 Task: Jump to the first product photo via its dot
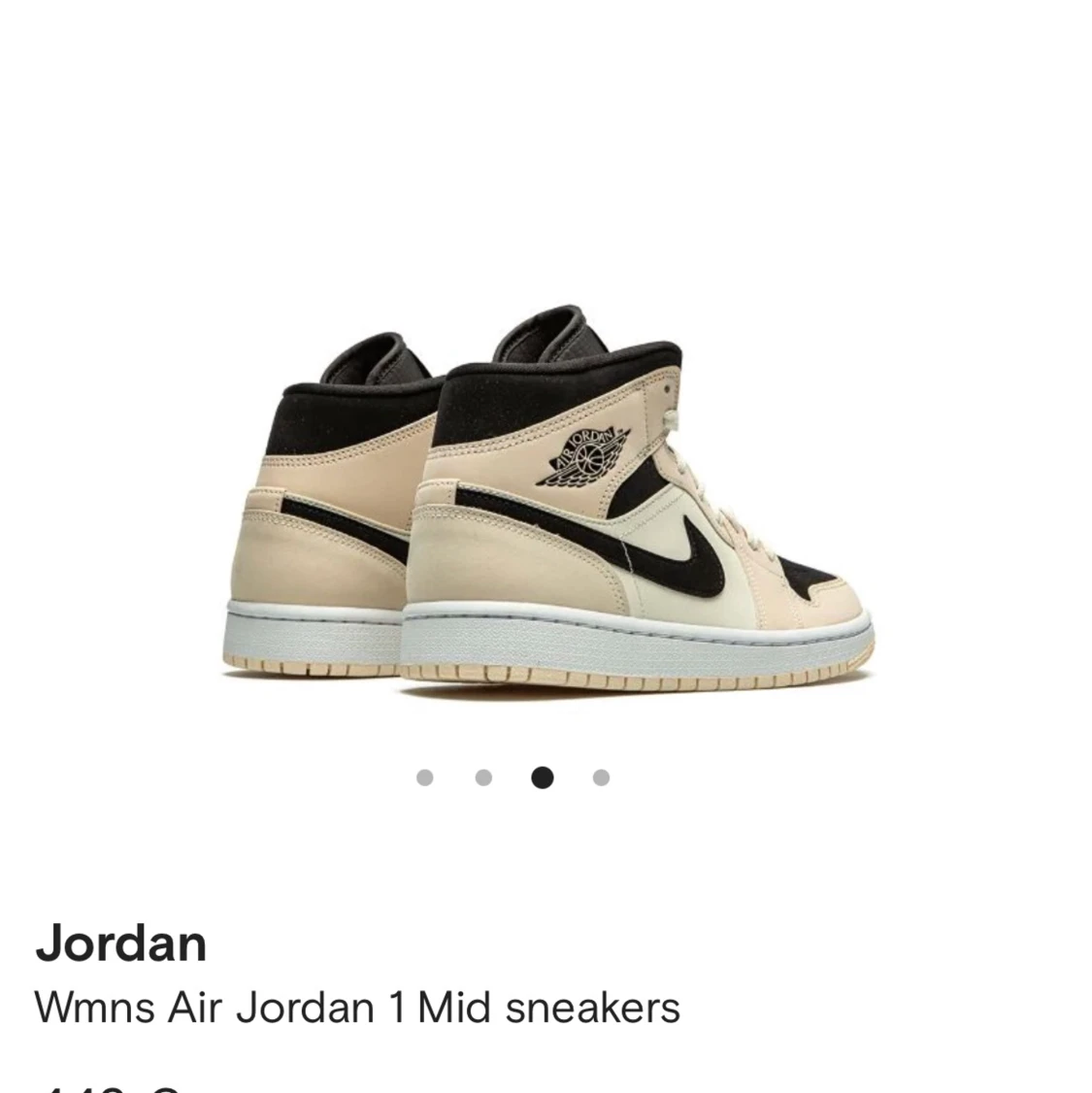coord(424,777)
